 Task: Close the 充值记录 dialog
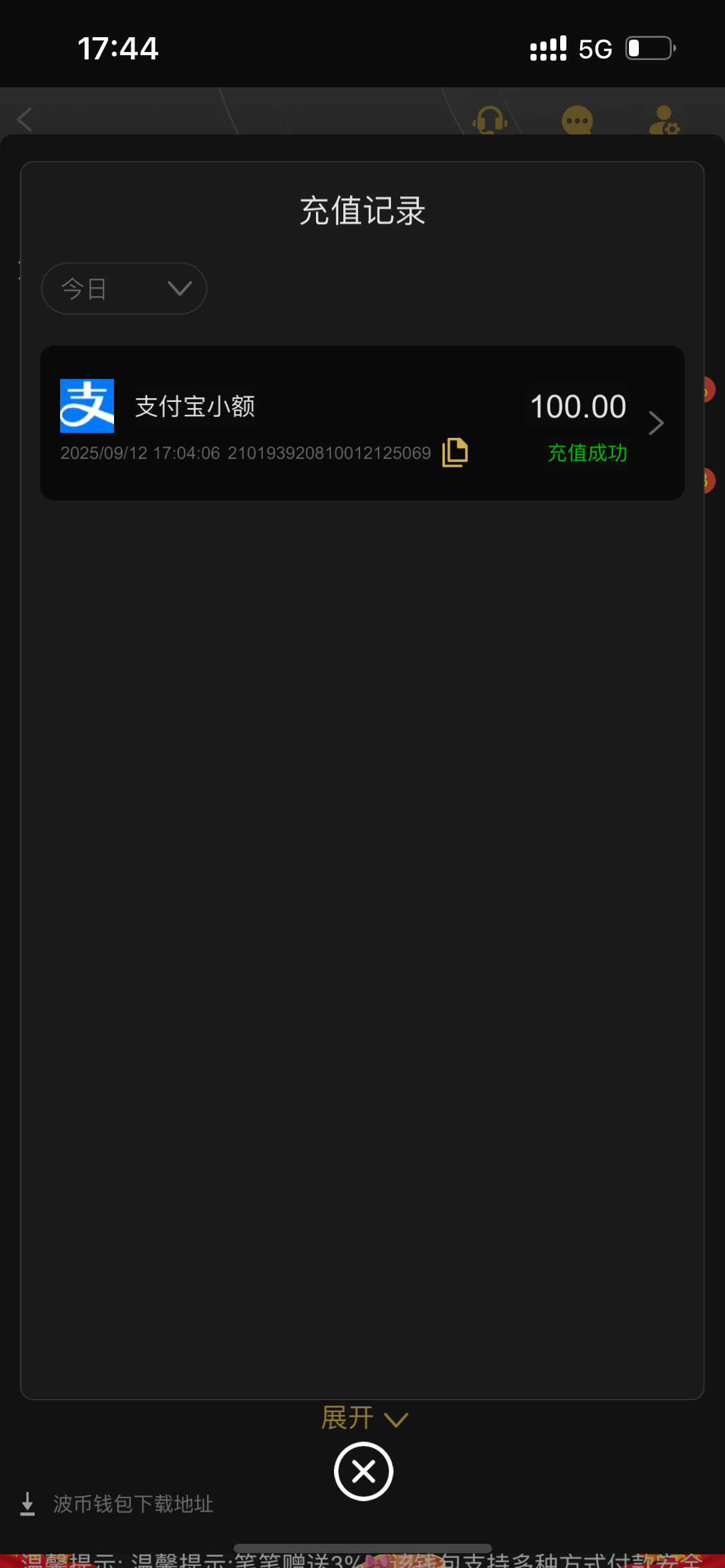363,1471
